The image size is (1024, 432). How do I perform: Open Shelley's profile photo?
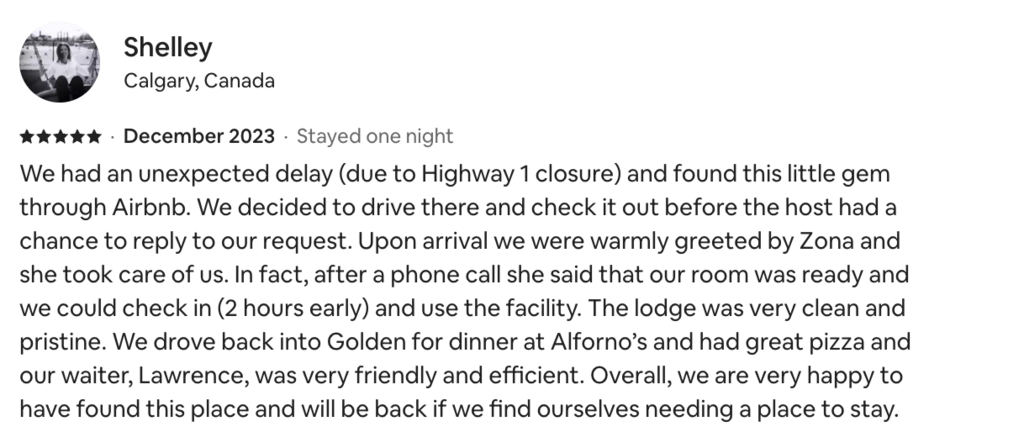pyautogui.click(x=60, y=62)
